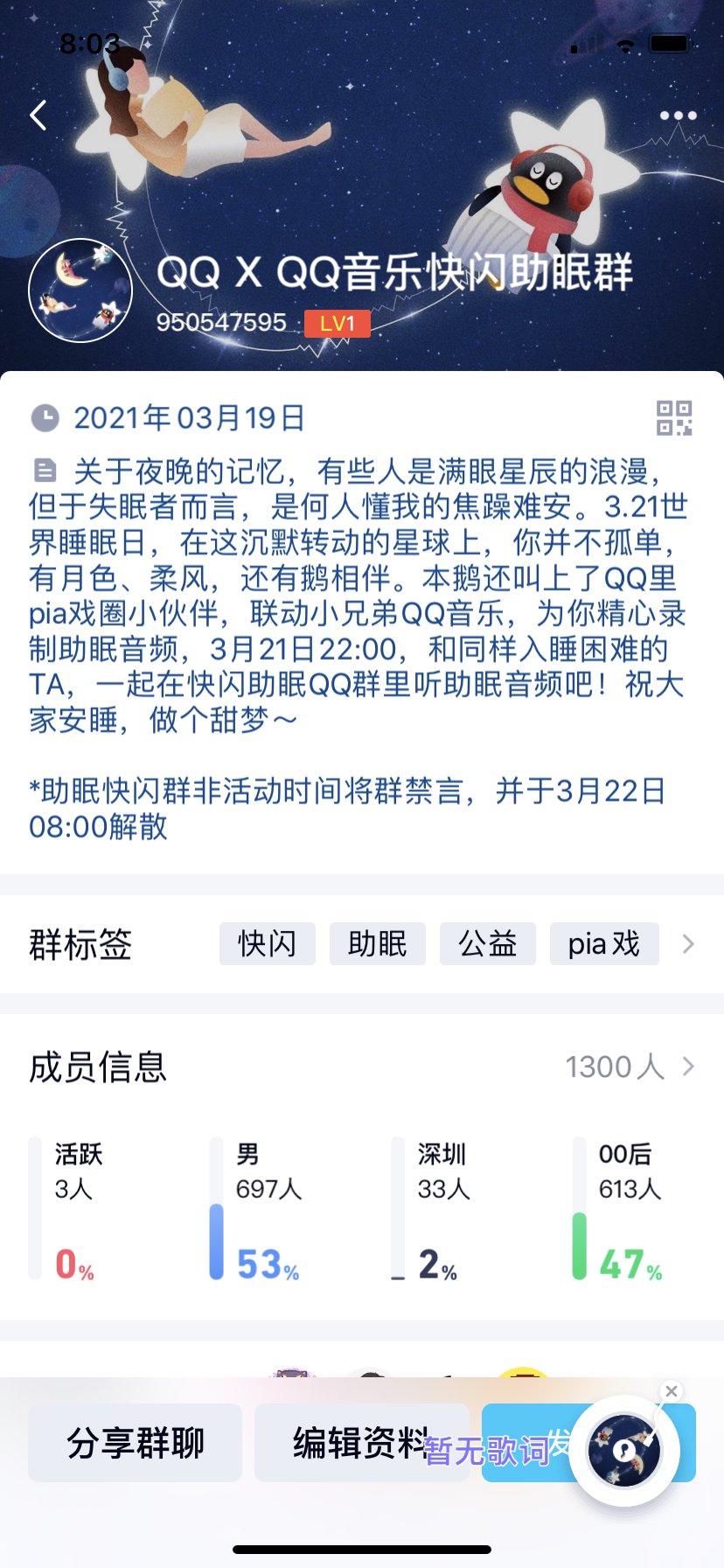The image size is (724, 1568).
Task: Tap the group avatar picture
Action: pos(80,290)
